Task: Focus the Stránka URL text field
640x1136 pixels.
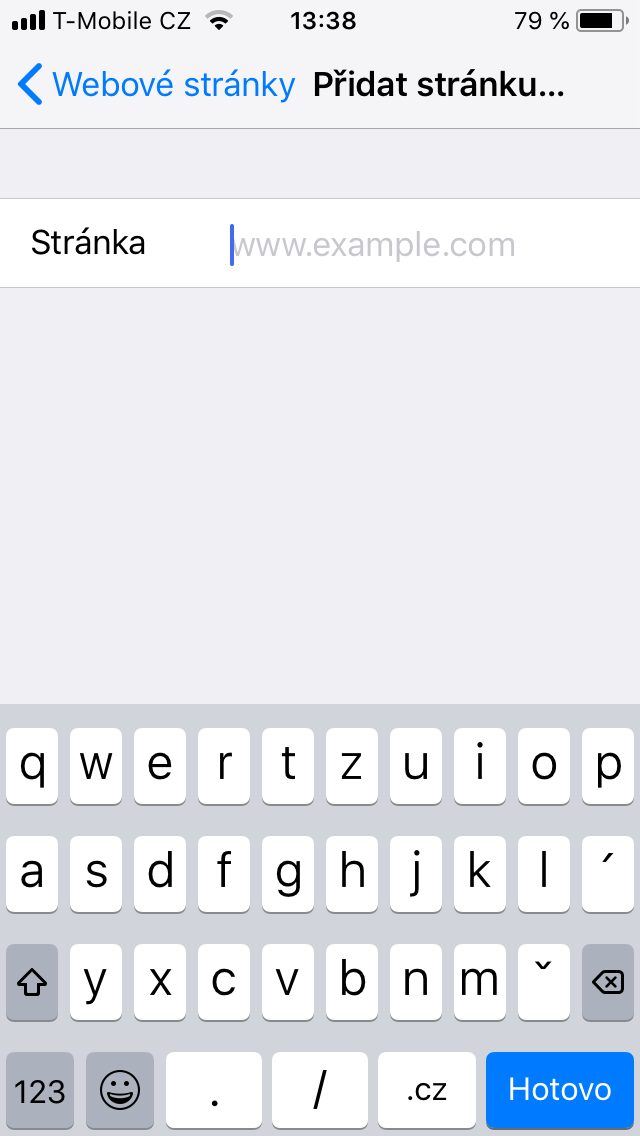Action: [420, 244]
